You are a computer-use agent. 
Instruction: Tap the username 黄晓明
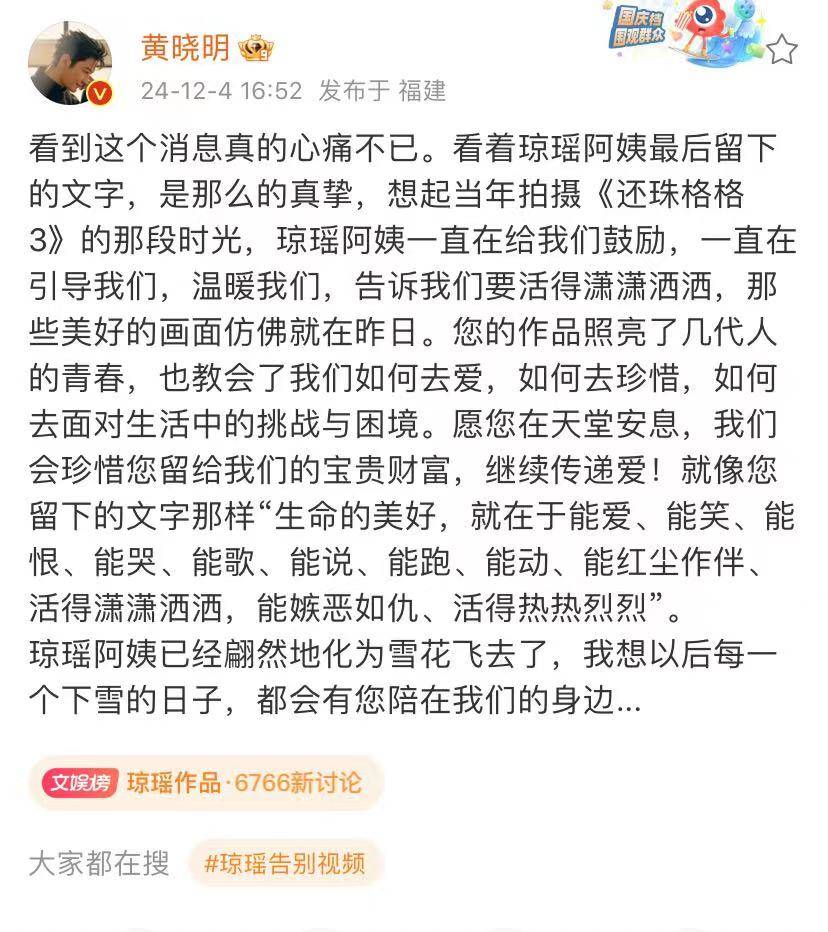click(186, 47)
